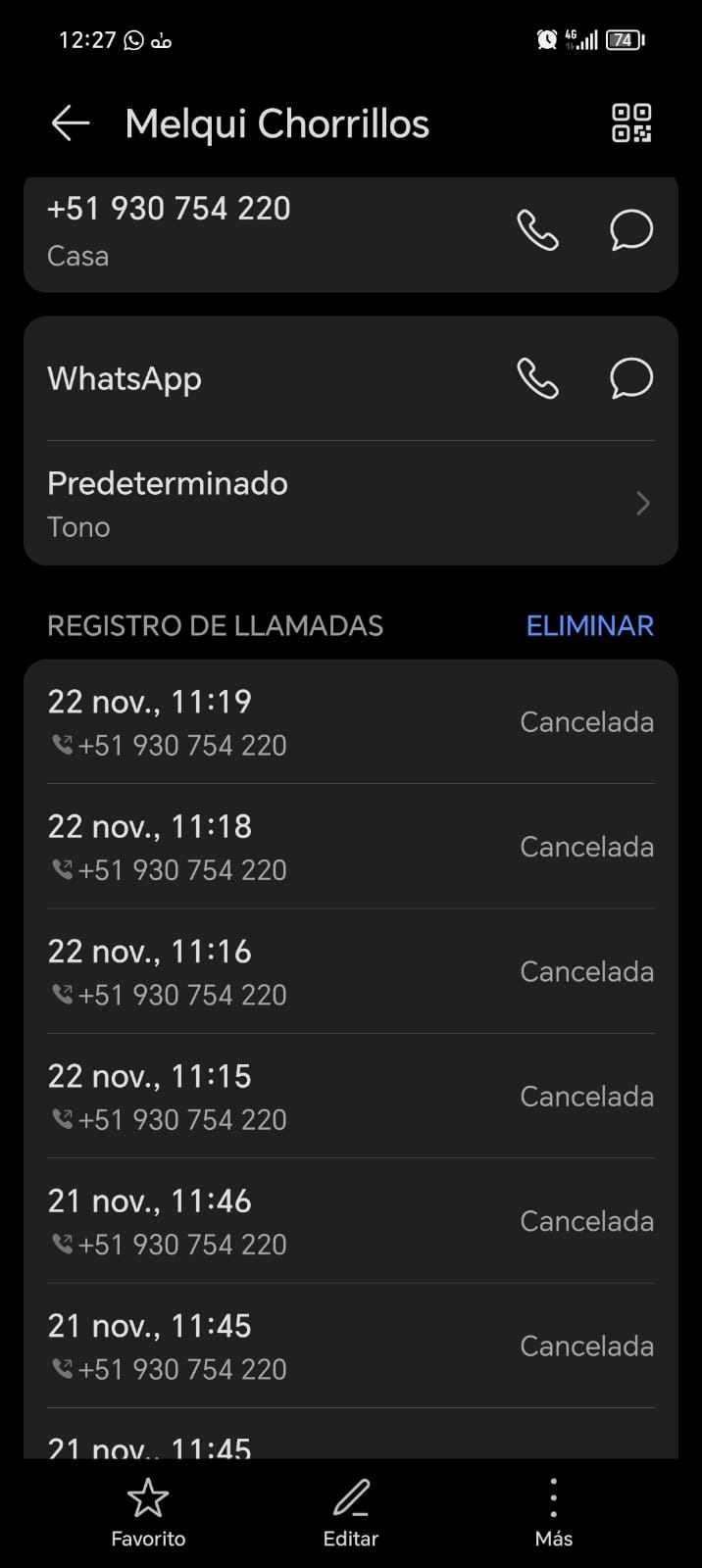Select the 22 nov., 11:18 call entry

(x=350, y=847)
